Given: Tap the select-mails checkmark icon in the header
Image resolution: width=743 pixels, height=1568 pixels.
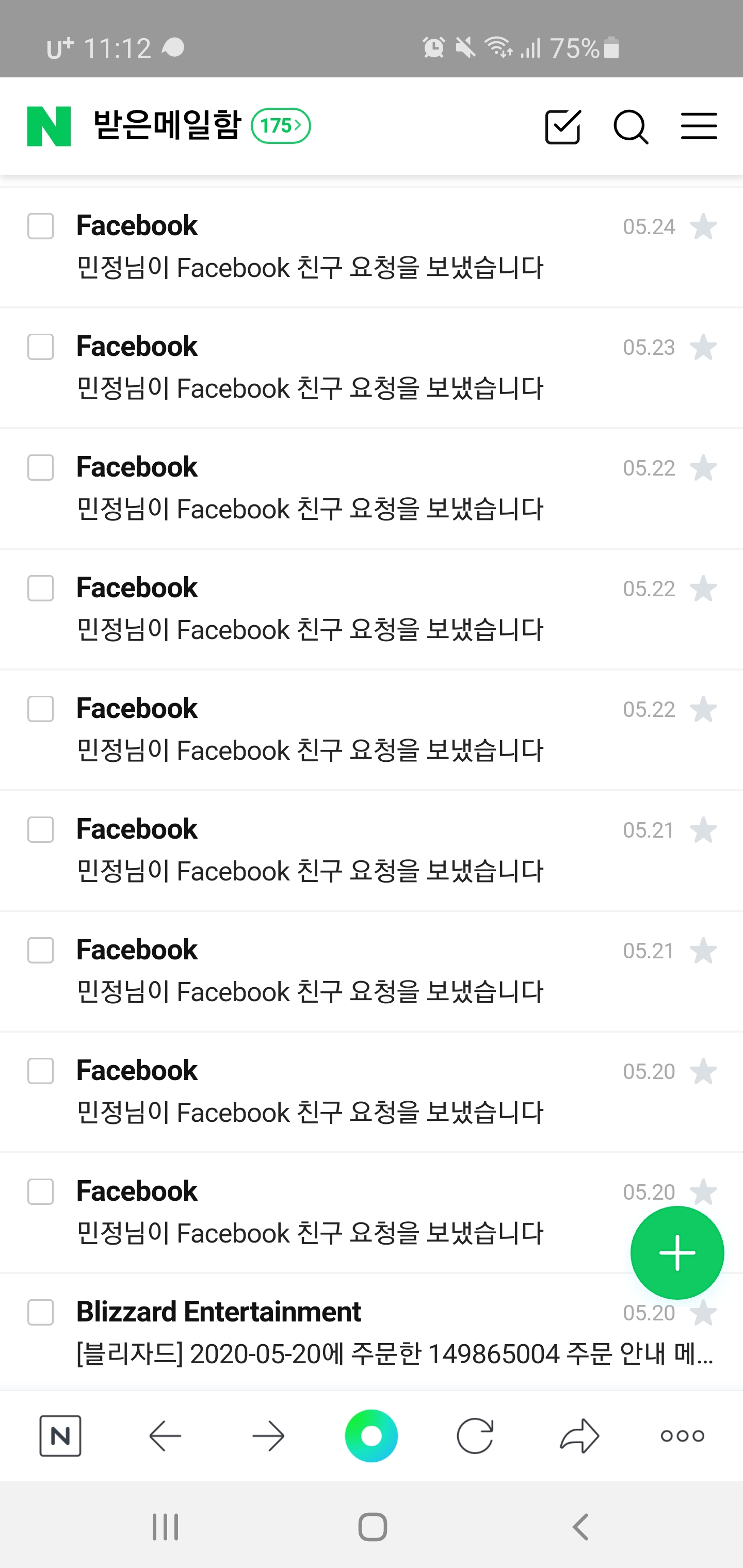Looking at the screenshot, I should click(562, 126).
